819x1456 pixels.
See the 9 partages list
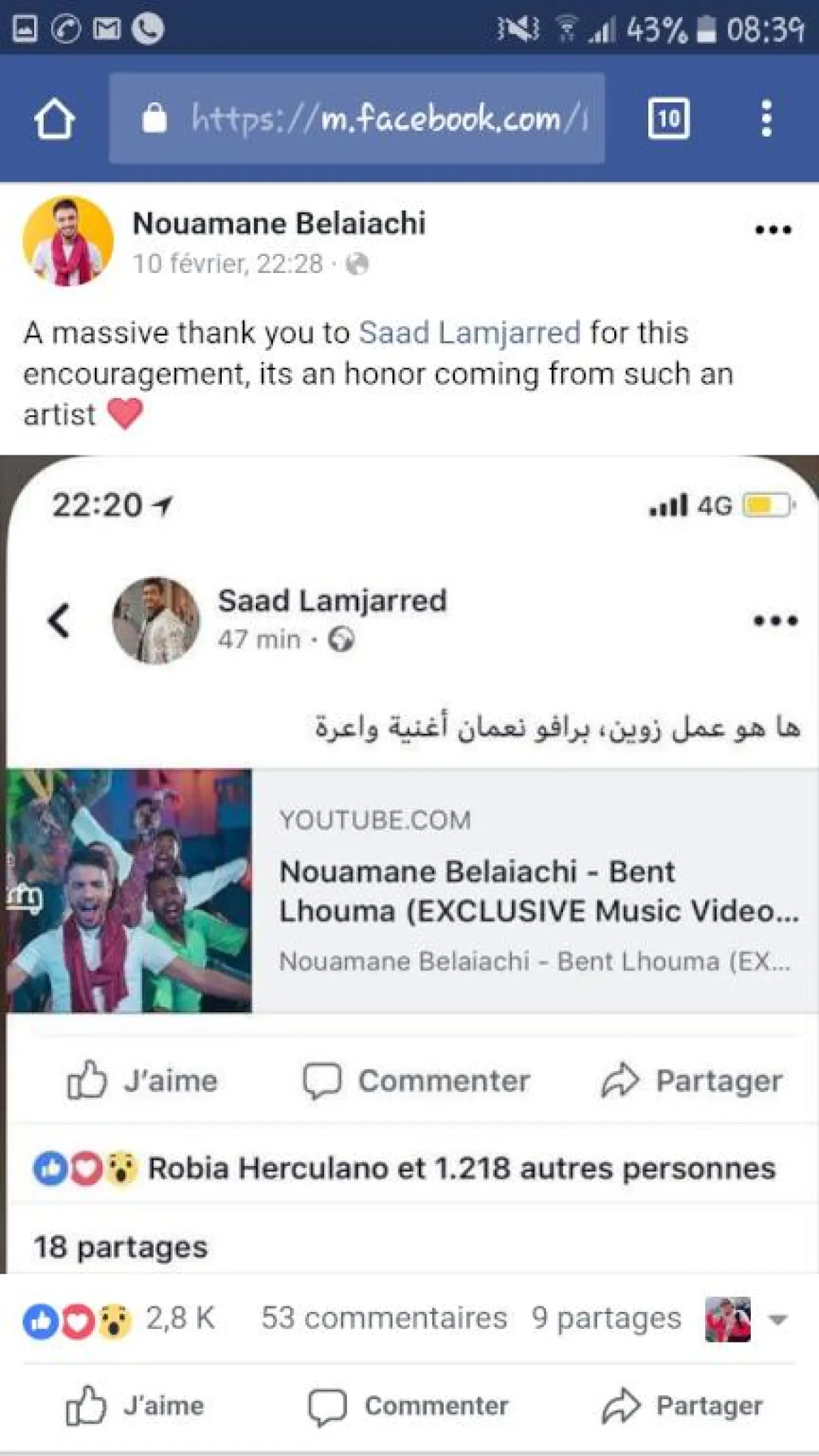[x=606, y=1319]
